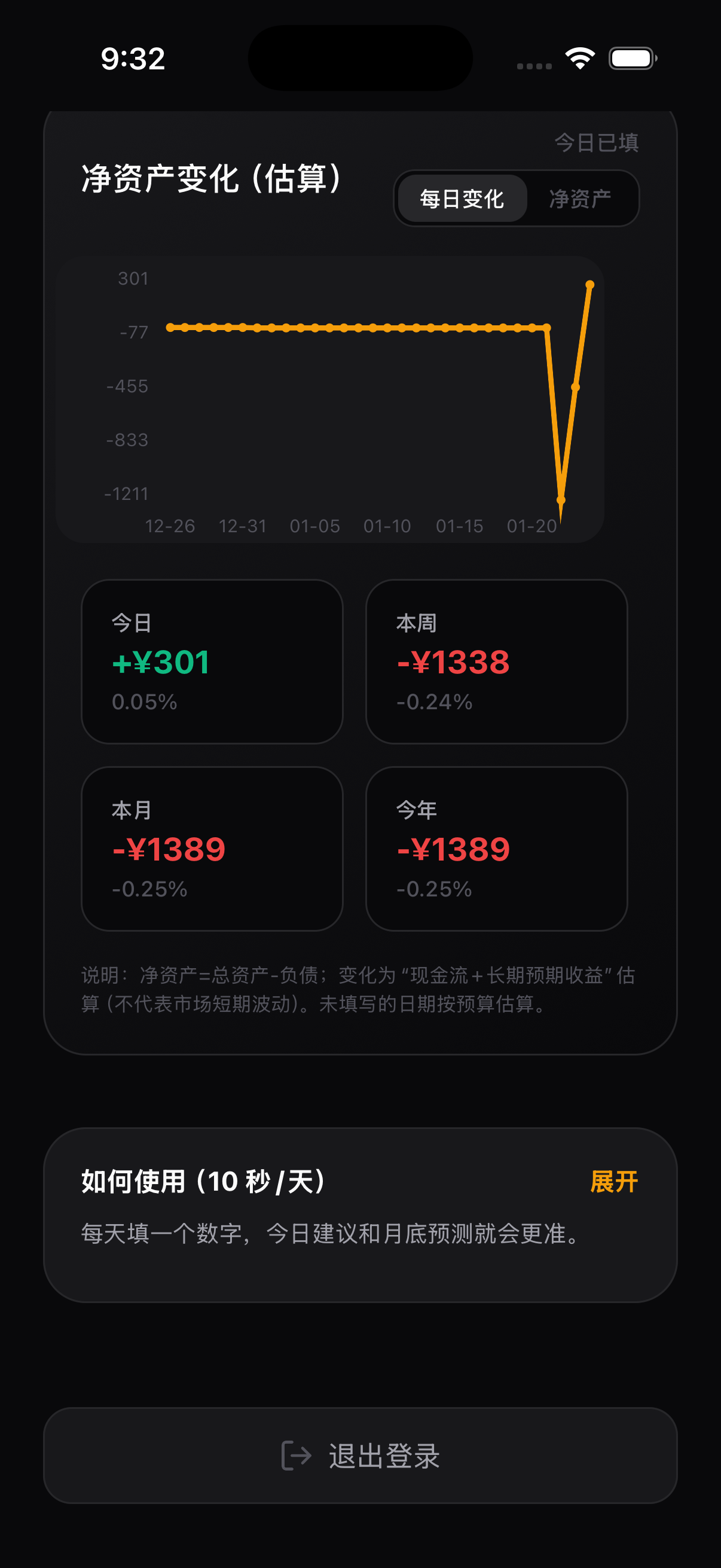Tap the -1211 axis label on chart
Screen dimensions: 721x1568
click(x=126, y=494)
